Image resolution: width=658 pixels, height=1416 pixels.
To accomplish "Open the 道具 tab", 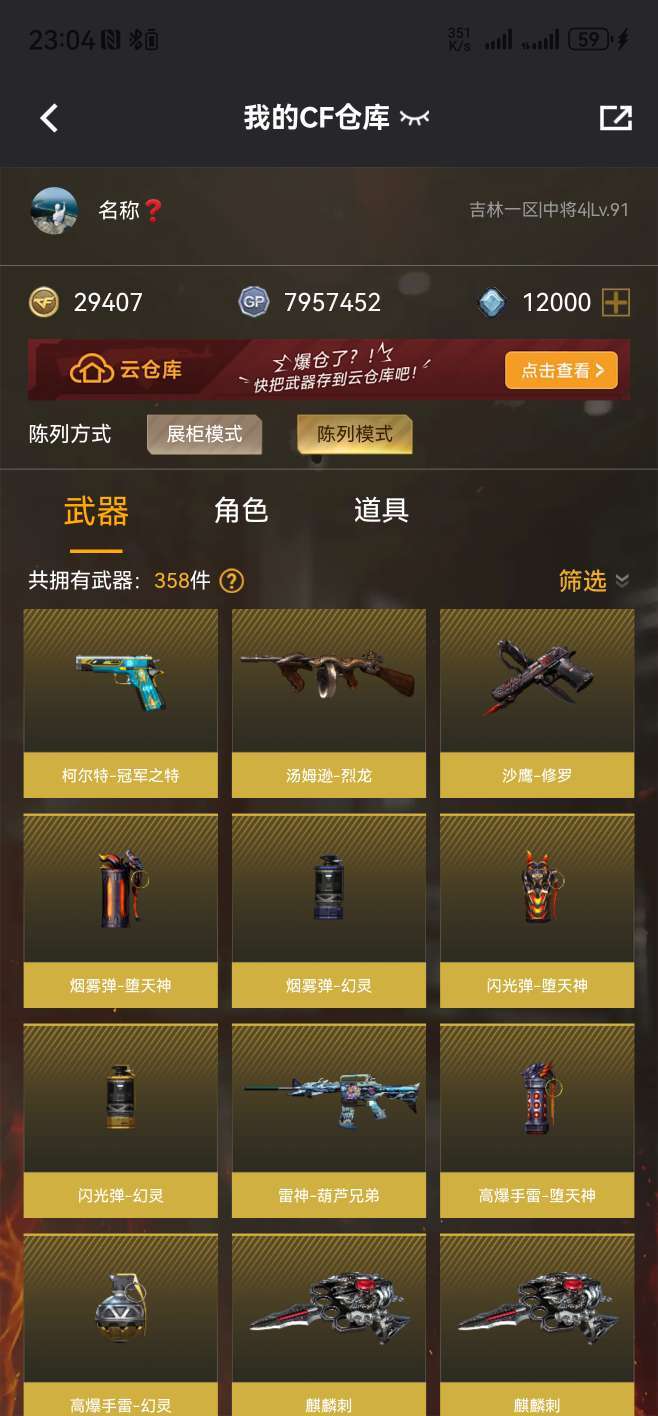I will pyautogui.click(x=381, y=510).
